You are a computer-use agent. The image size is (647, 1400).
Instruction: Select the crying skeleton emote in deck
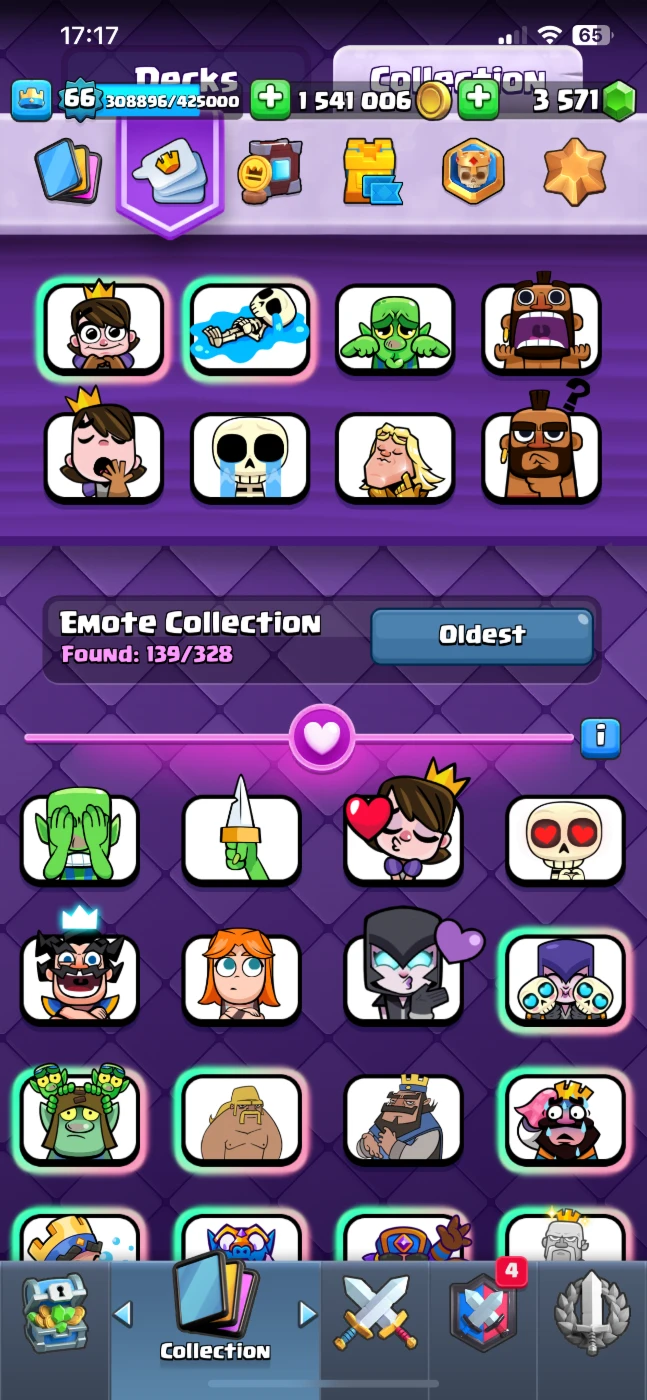(249, 458)
